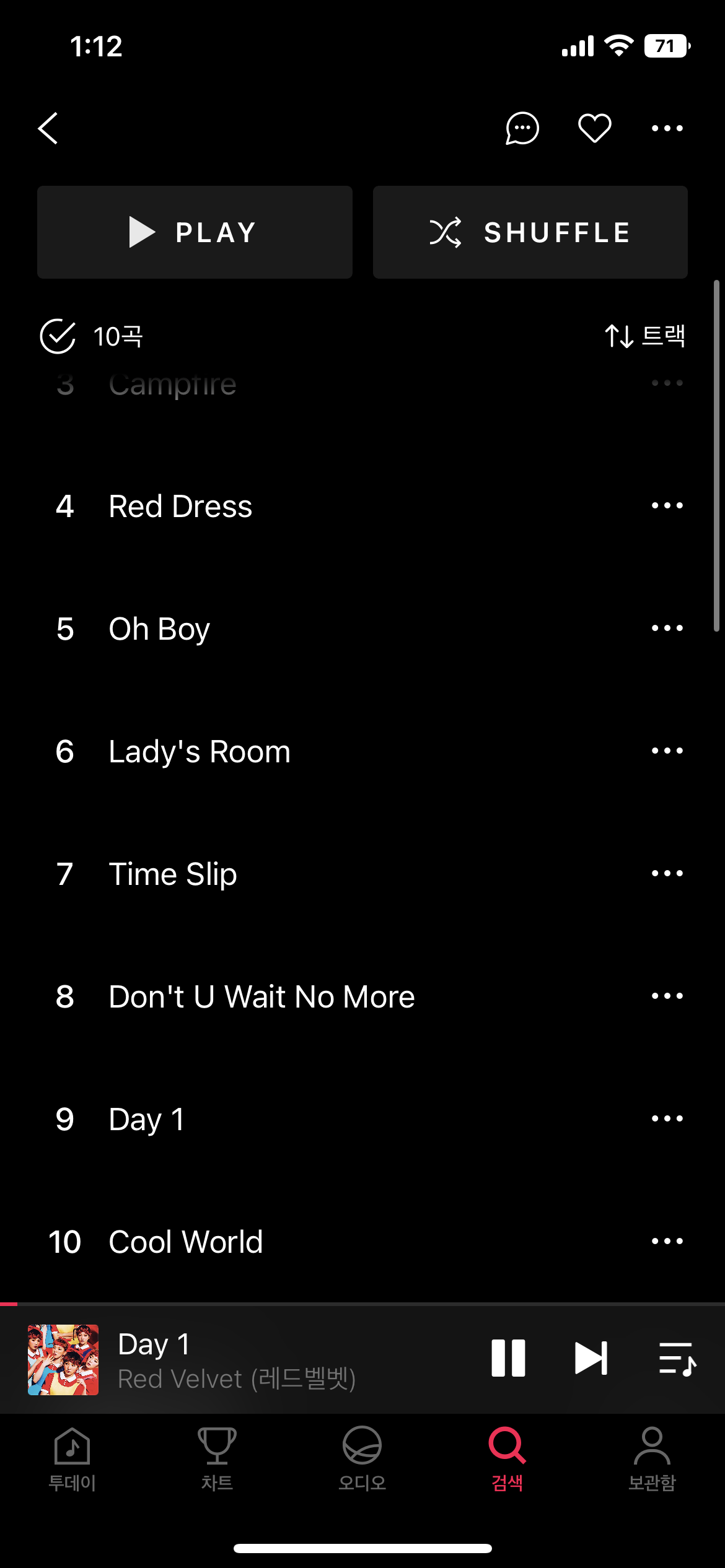Switch to the 차트 tab
The width and height of the screenshot is (725, 1568).
(x=217, y=1458)
